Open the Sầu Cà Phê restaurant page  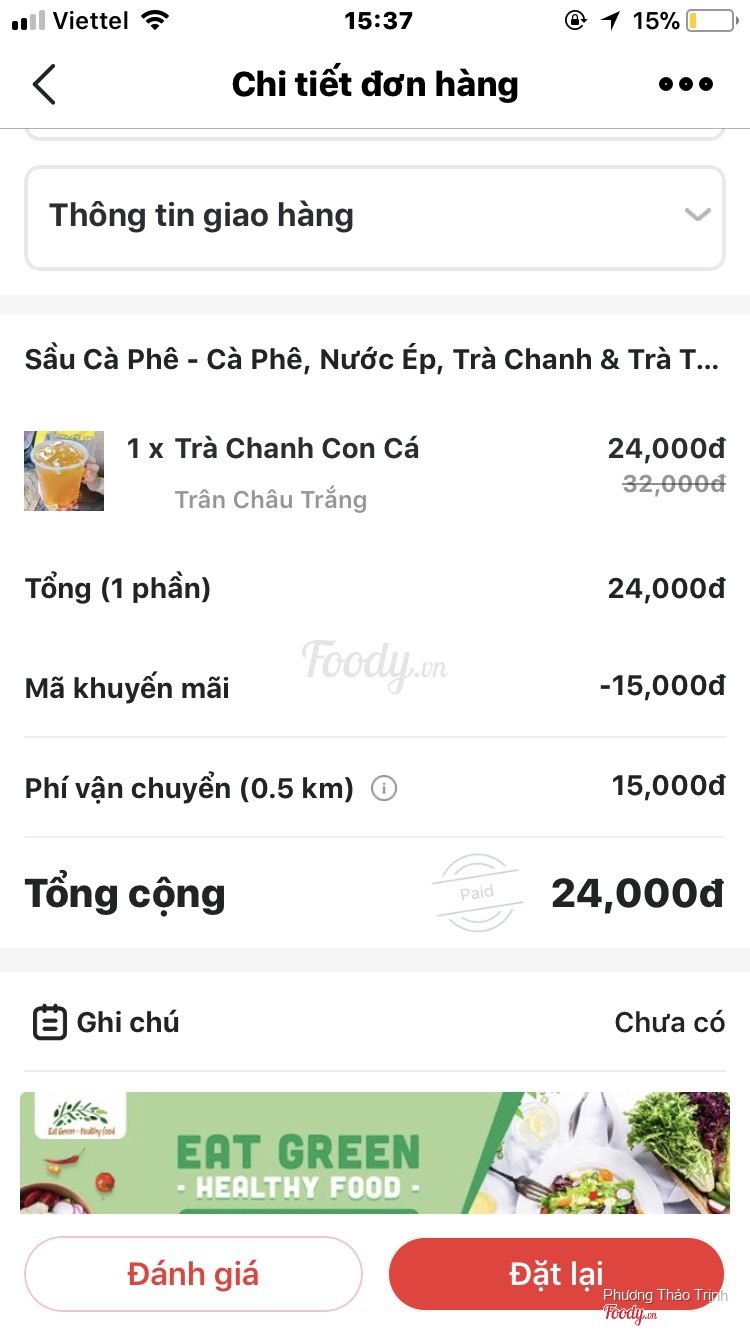click(371, 360)
